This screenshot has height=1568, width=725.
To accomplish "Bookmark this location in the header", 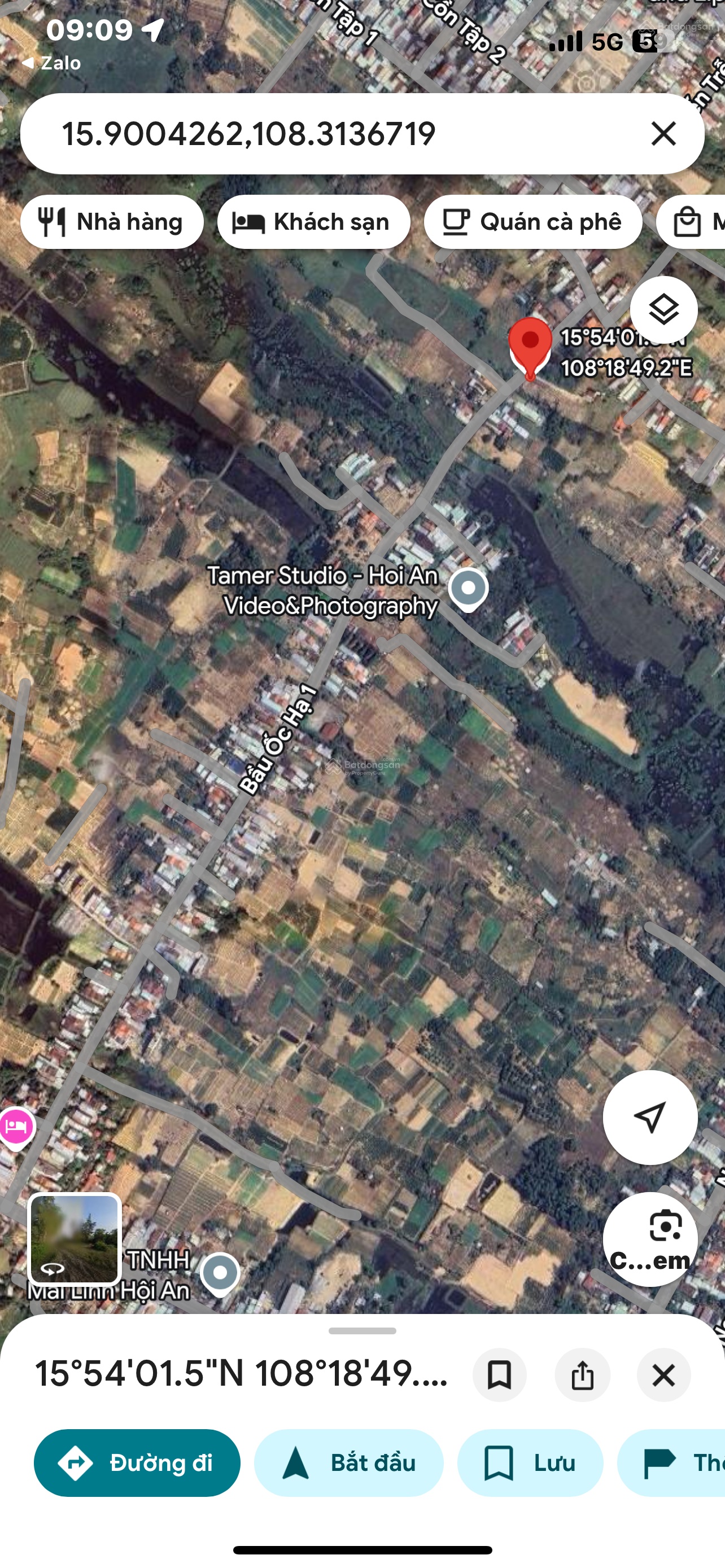I will point(499,1375).
